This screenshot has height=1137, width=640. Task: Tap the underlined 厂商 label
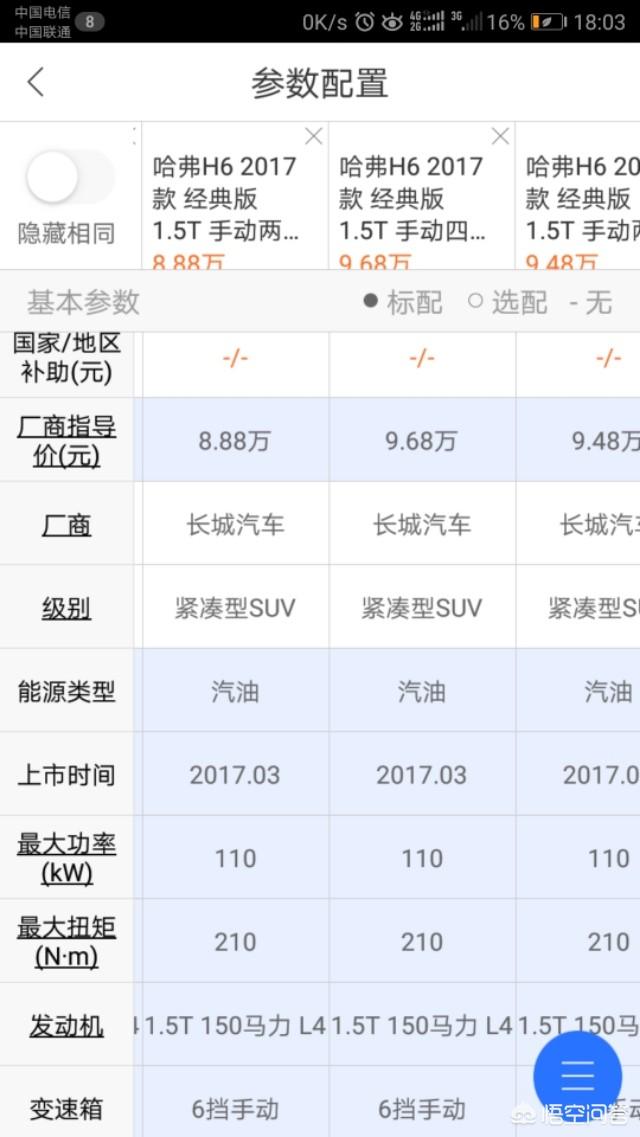point(66,525)
